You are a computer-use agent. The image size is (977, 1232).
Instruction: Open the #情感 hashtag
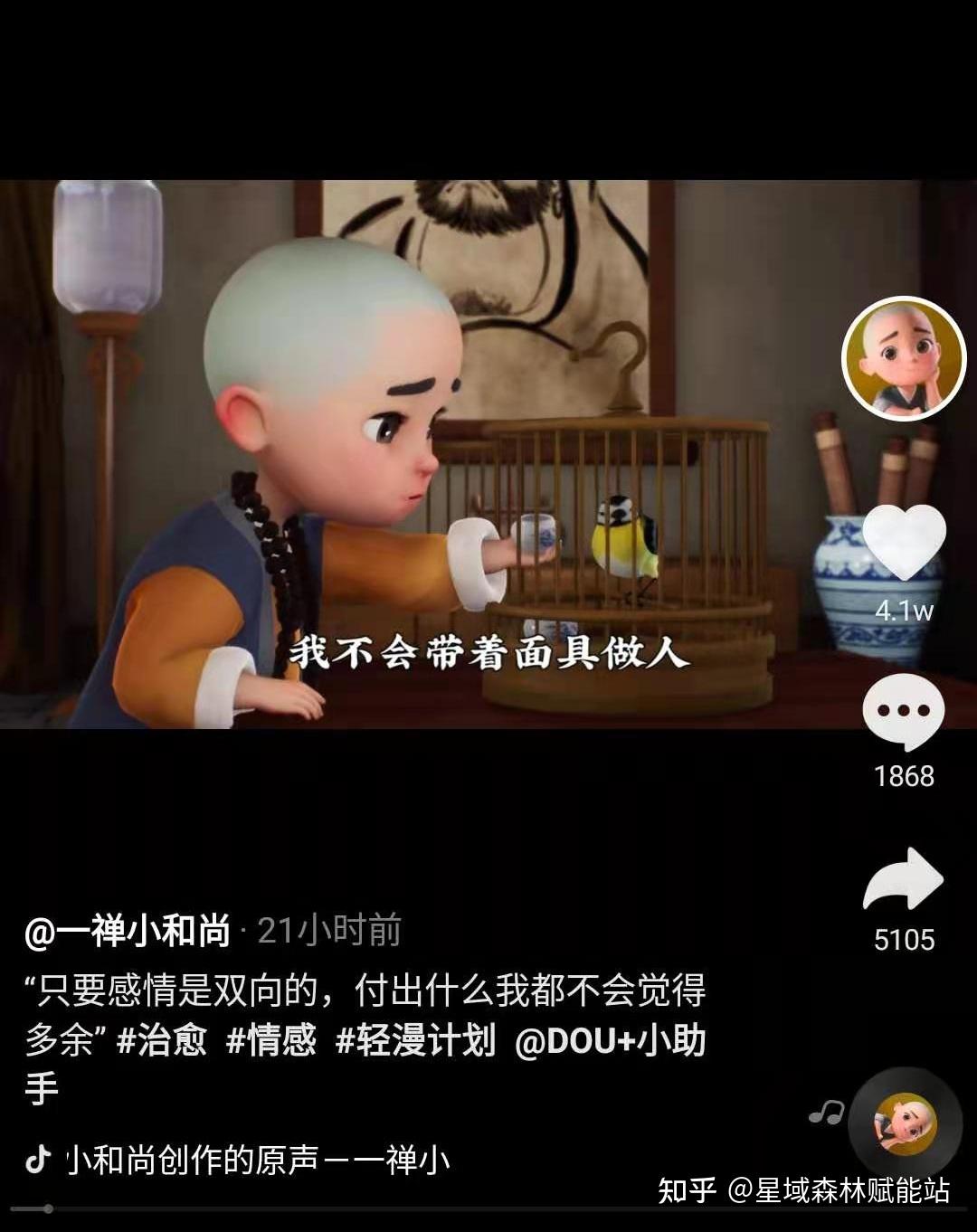tap(271, 1040)
